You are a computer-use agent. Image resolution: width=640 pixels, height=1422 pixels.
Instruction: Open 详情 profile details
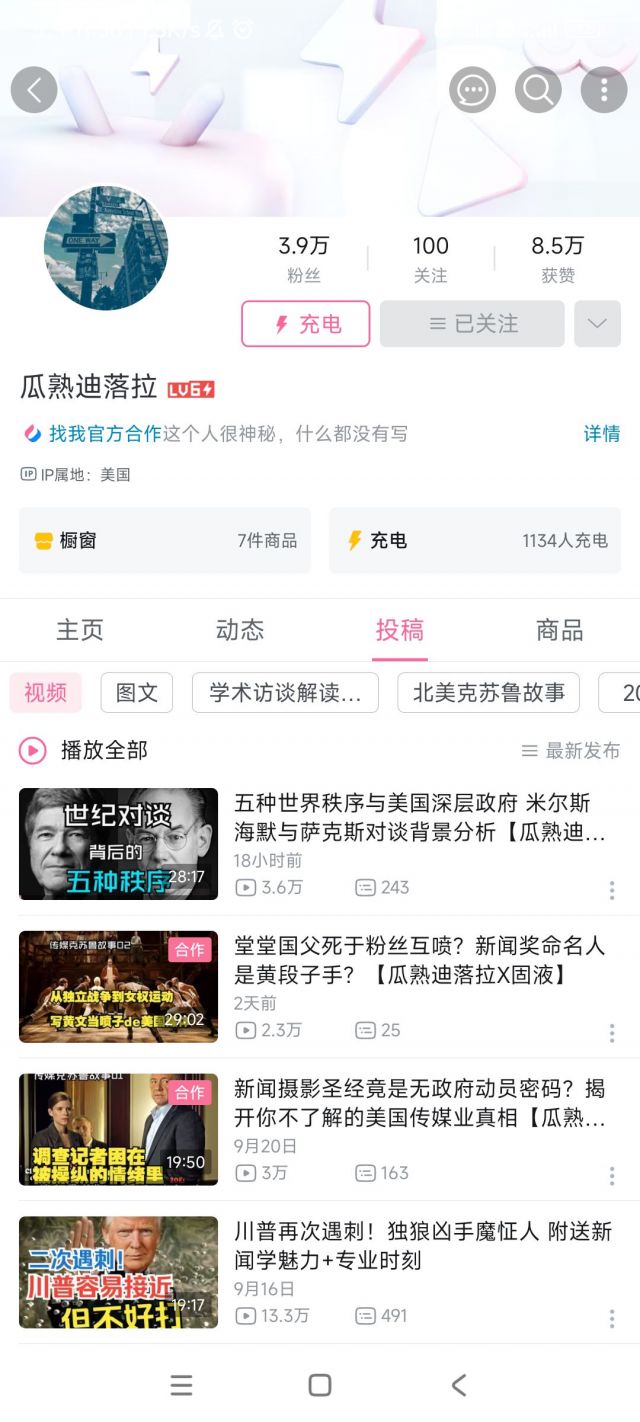602,434
